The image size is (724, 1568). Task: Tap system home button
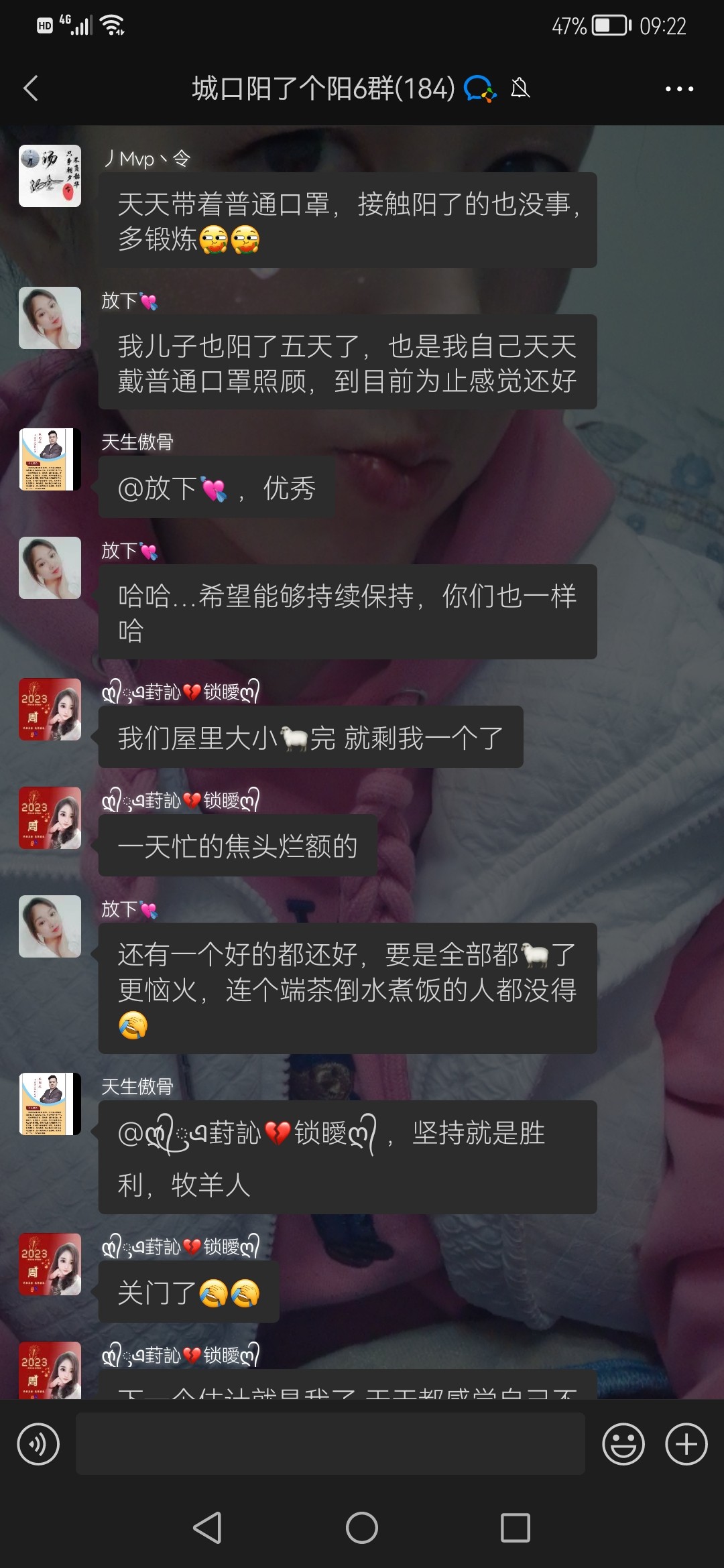click(361, 1528)
